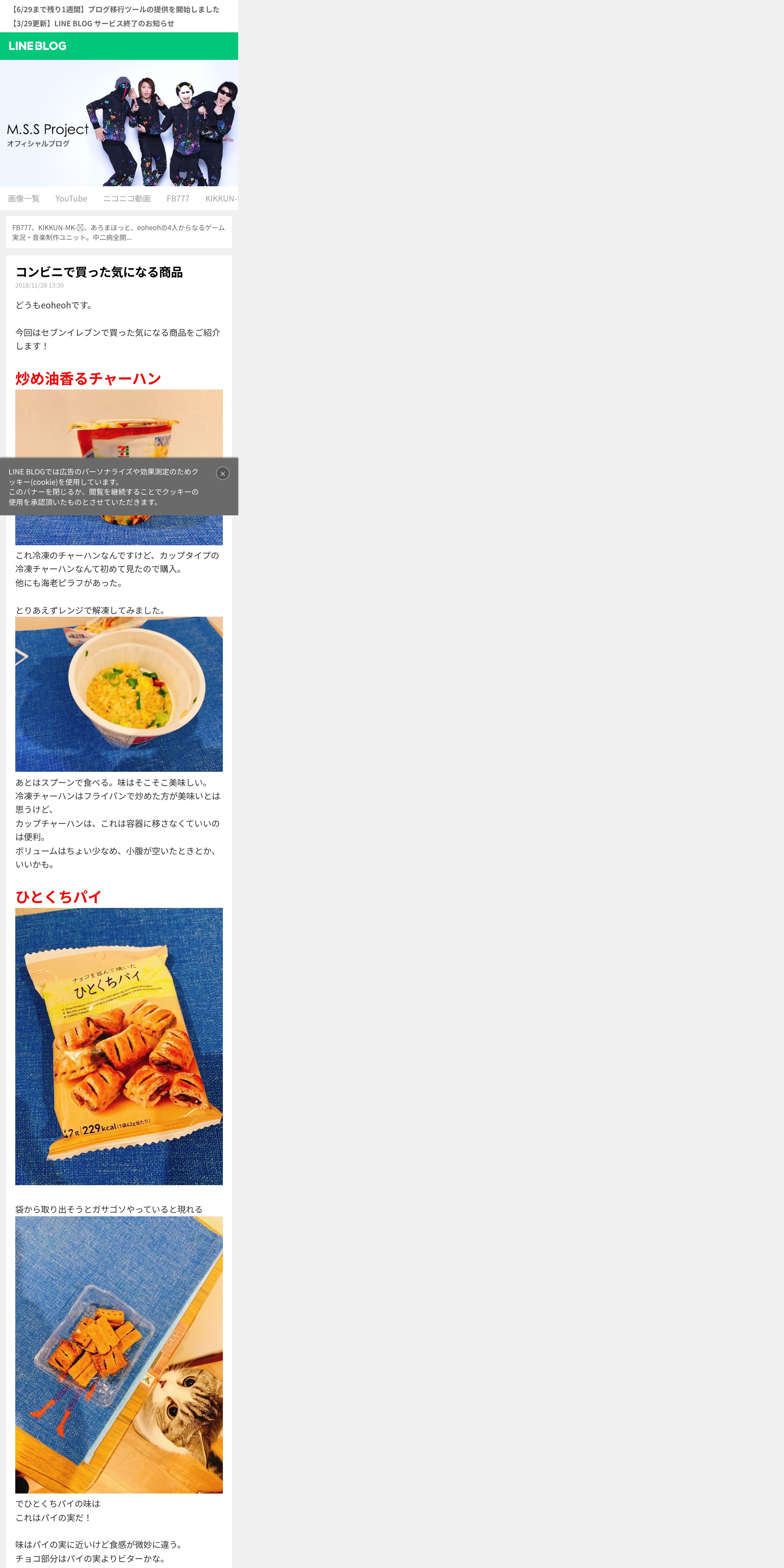View the thawed fried rice photo
The height and width of the screenshot is (1568, 784).
click(119, 694)
